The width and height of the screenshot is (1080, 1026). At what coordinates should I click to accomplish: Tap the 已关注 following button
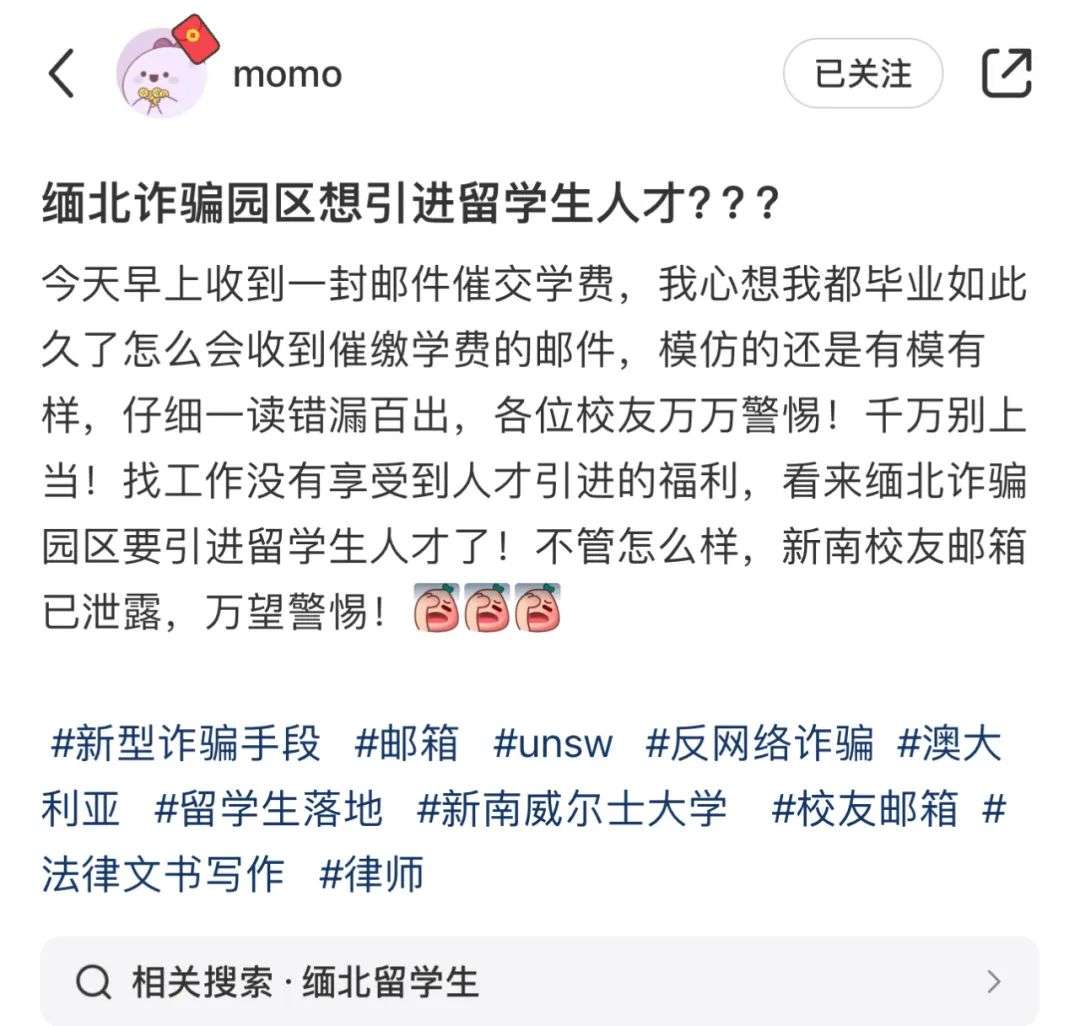click(862, 74)
